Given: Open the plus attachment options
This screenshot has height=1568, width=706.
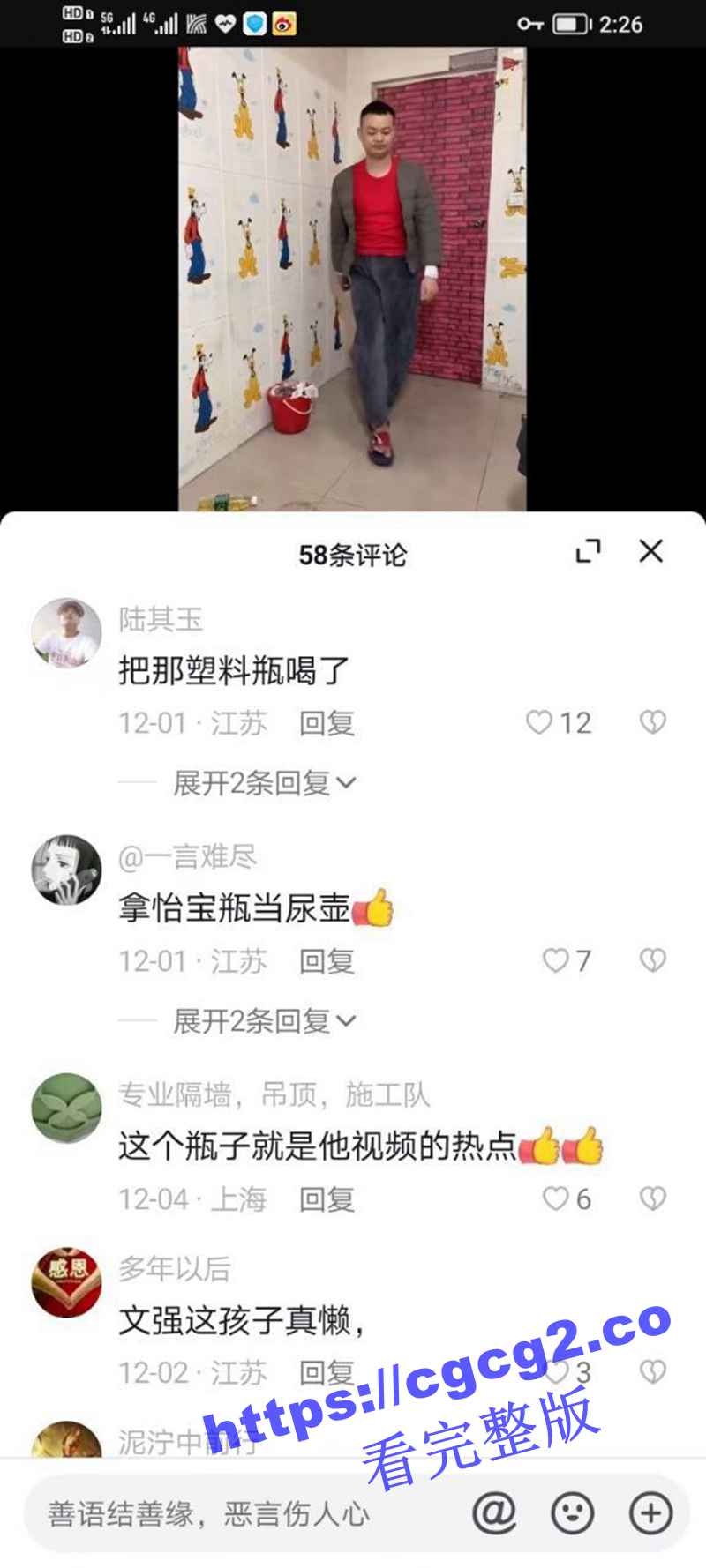Looking at the screenshot, I should 650,1513.
